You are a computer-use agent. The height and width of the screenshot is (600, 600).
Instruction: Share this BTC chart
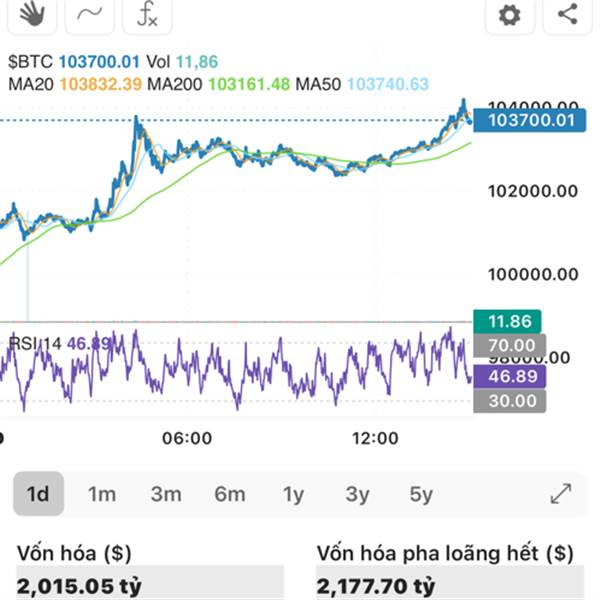click(x=567, y=14)
